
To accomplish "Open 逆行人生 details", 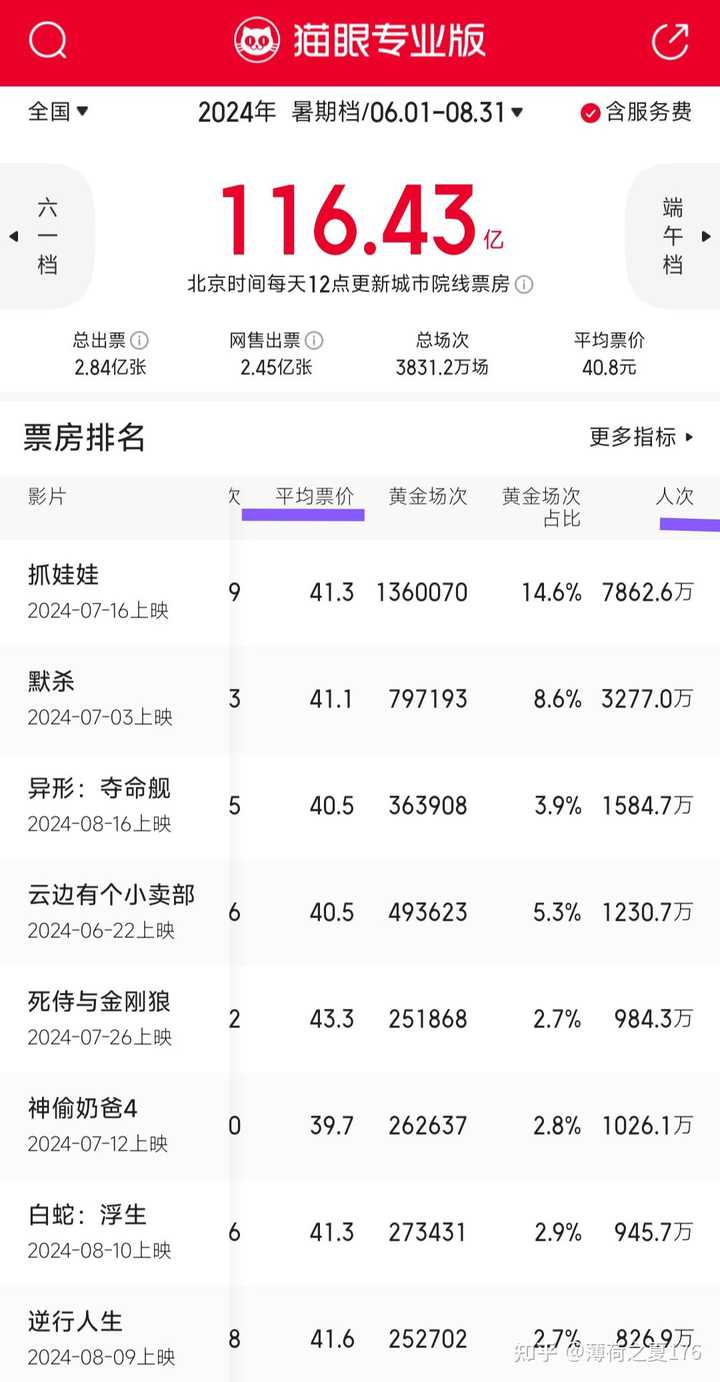I will (75, 1322).
